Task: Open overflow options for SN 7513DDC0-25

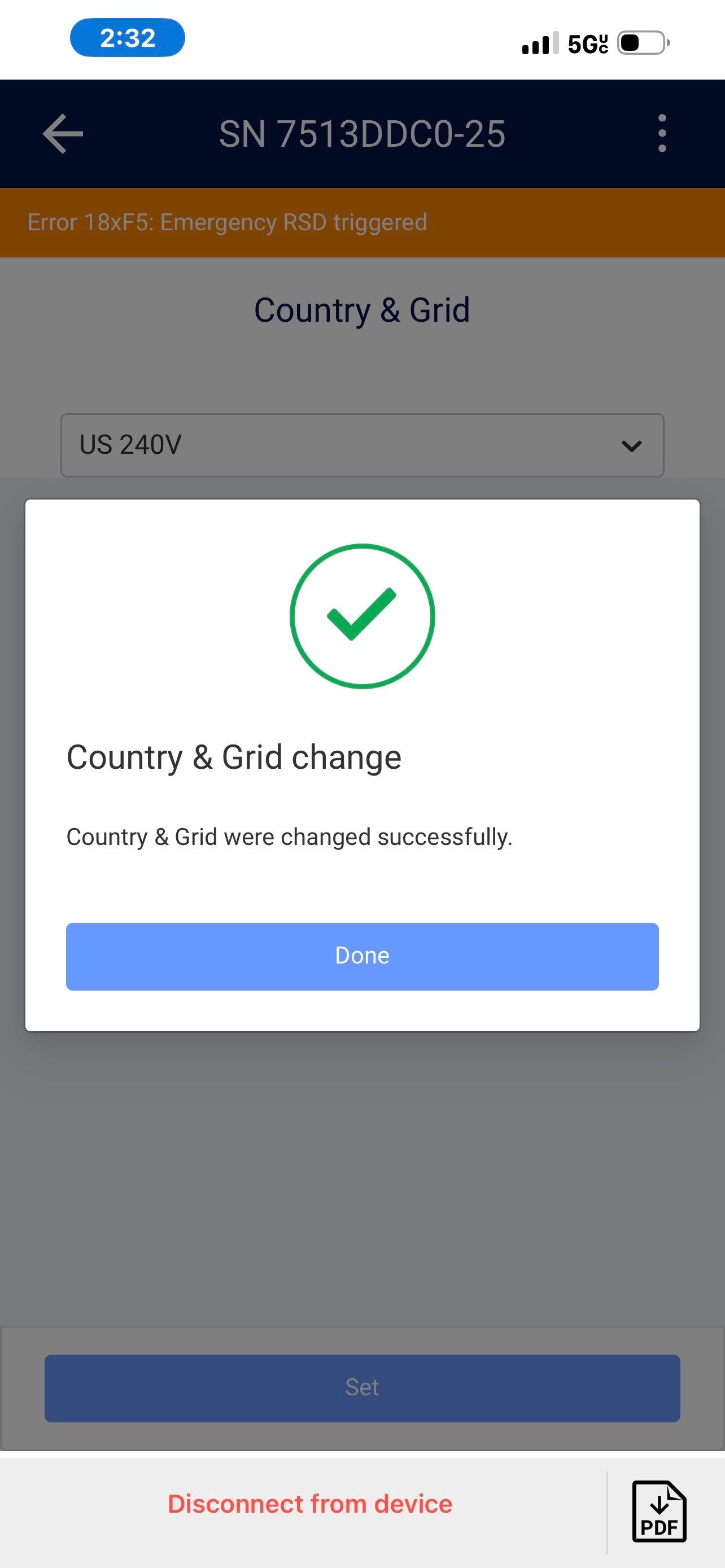Action: [661, 134]
